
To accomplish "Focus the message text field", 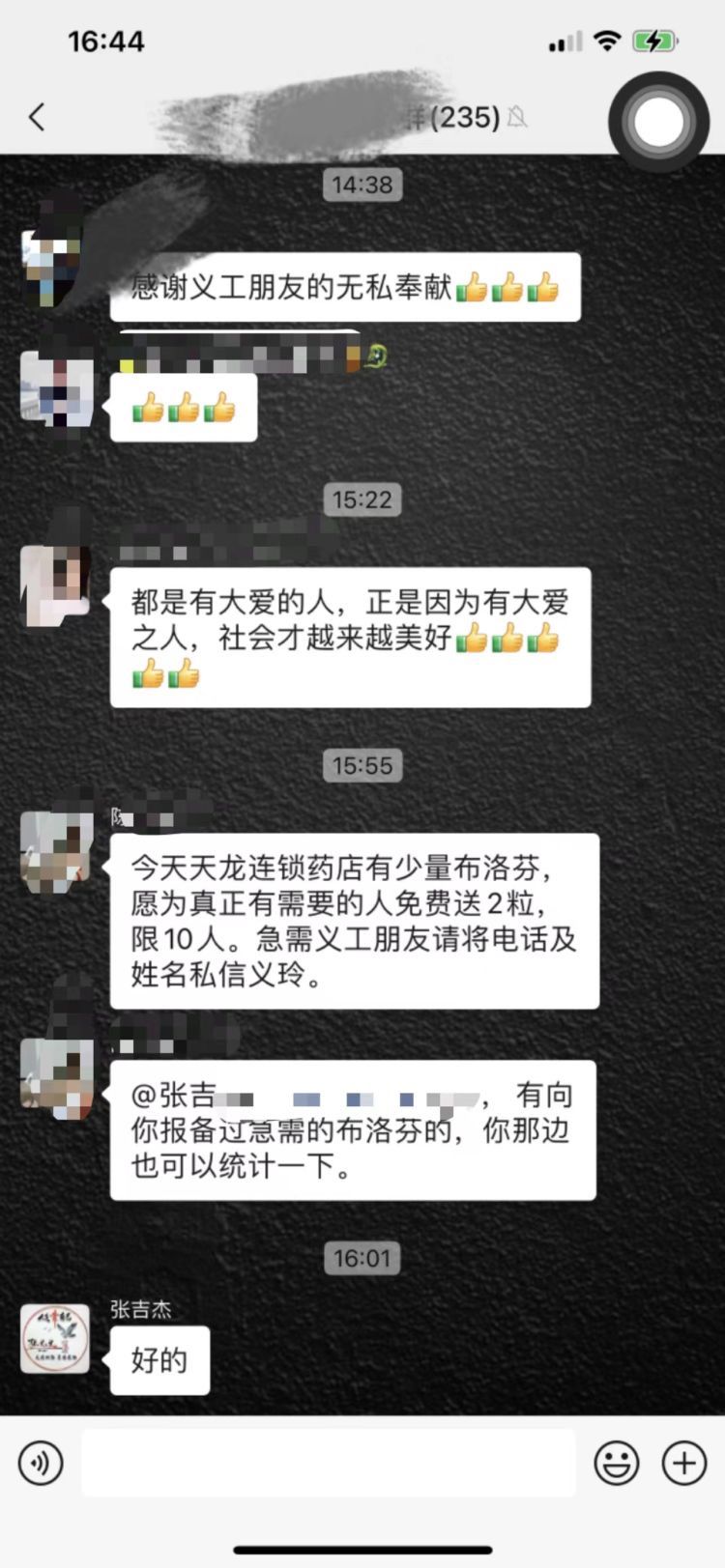I will coord(329,1464).
